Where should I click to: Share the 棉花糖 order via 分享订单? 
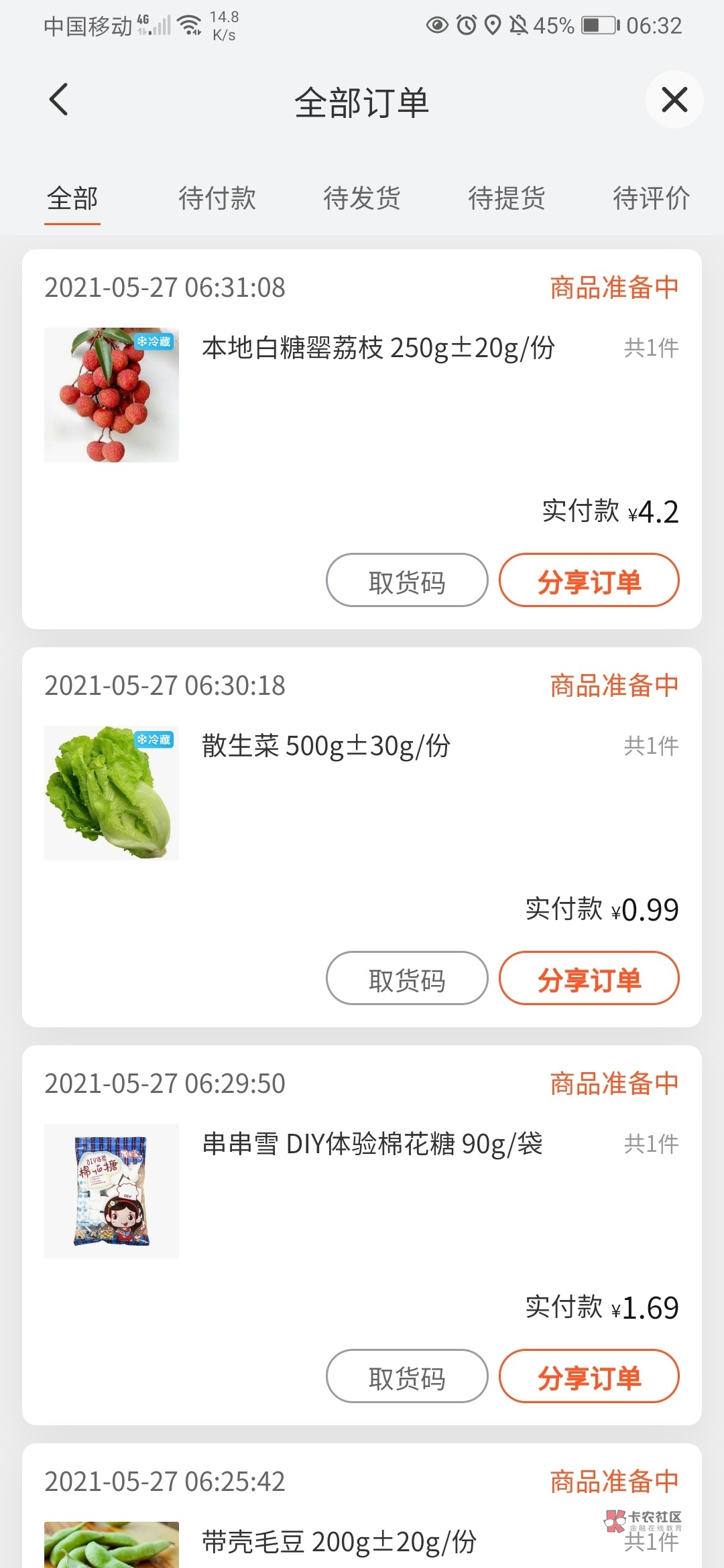coord(589,1376)
